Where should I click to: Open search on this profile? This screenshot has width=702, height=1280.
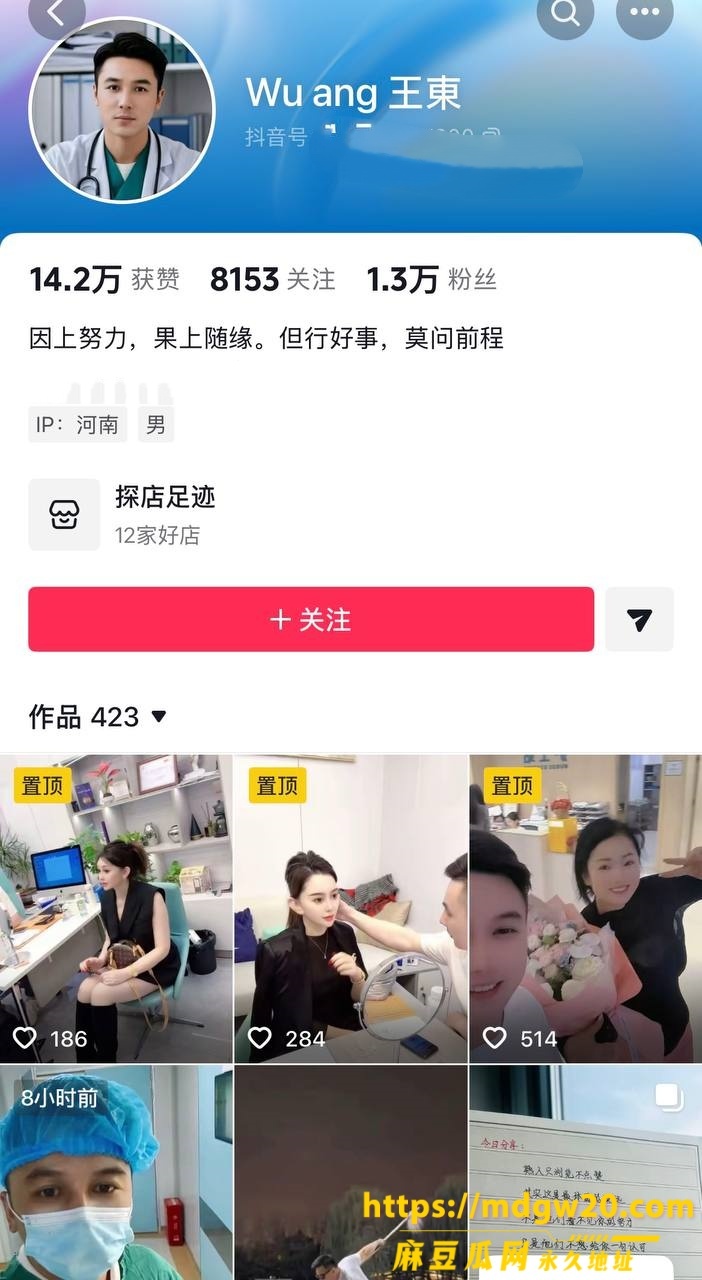[x=565, y=13]
